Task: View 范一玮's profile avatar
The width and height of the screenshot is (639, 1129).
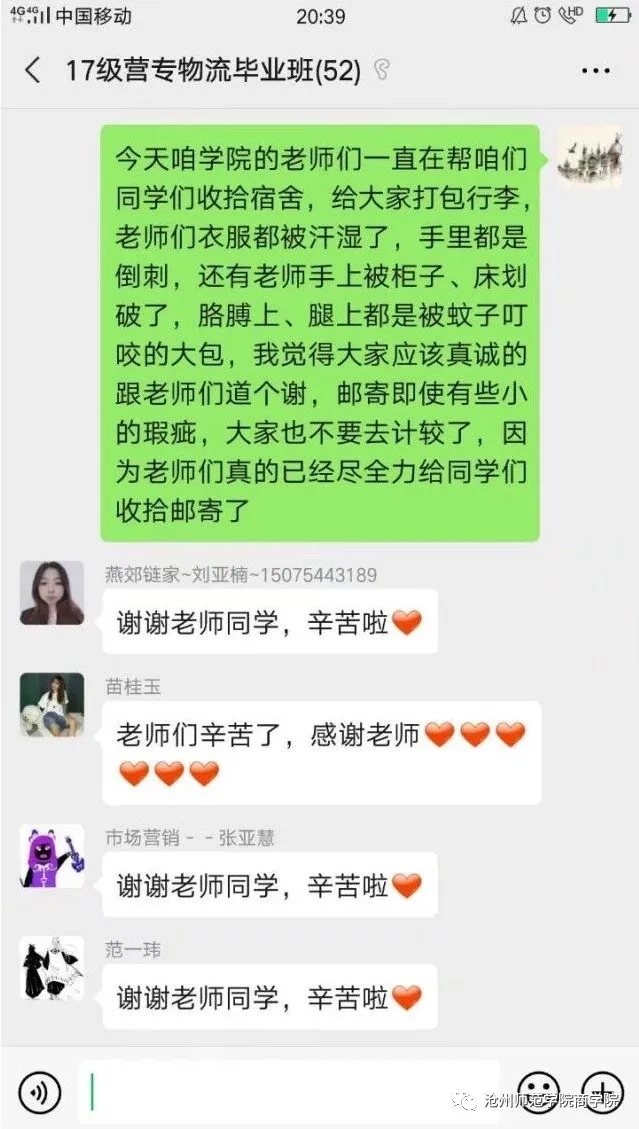Action: [x=52, y=968]
